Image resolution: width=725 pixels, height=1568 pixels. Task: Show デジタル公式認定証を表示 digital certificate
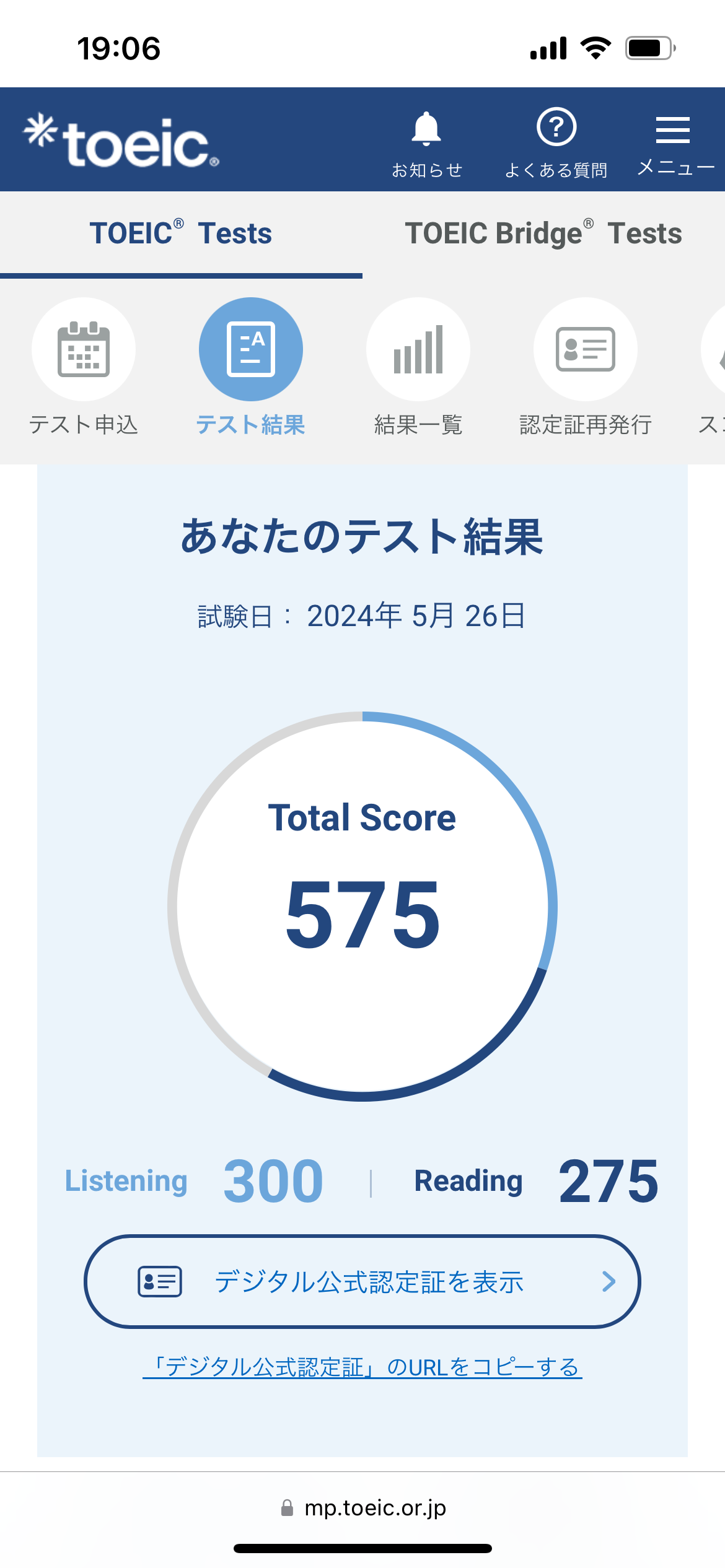(x=362, y=1281)
